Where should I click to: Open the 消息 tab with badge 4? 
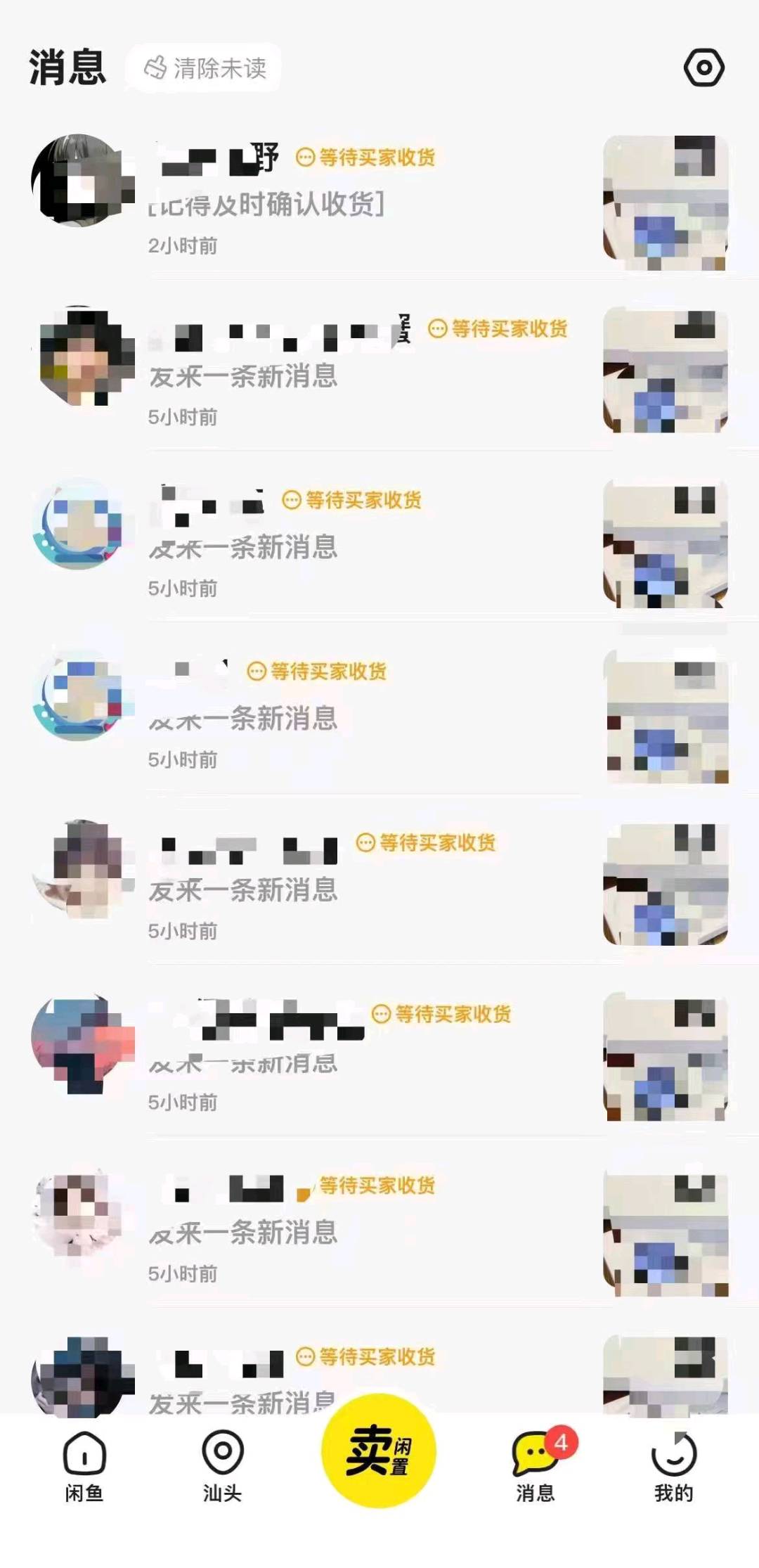point(536,1466)
